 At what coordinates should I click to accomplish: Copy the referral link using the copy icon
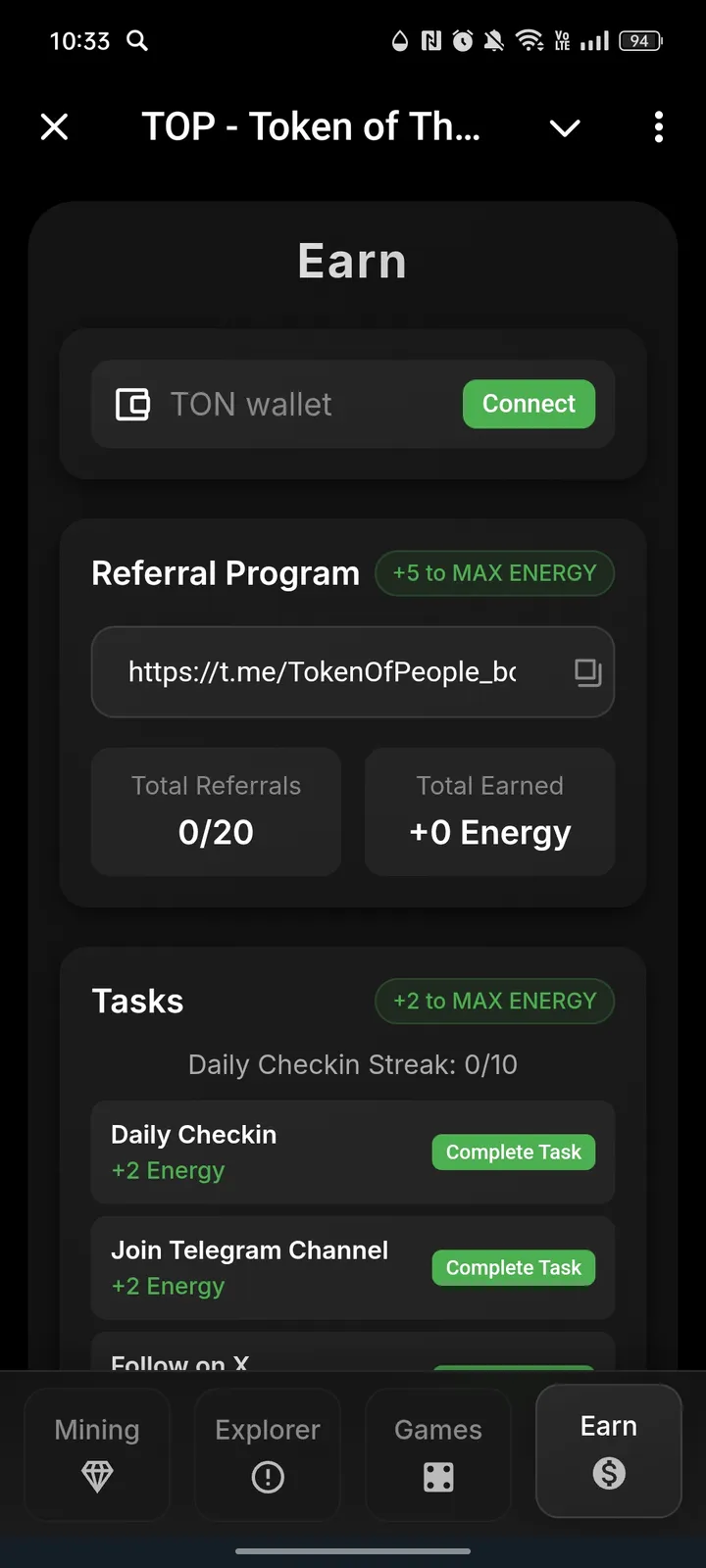(586, 672)
